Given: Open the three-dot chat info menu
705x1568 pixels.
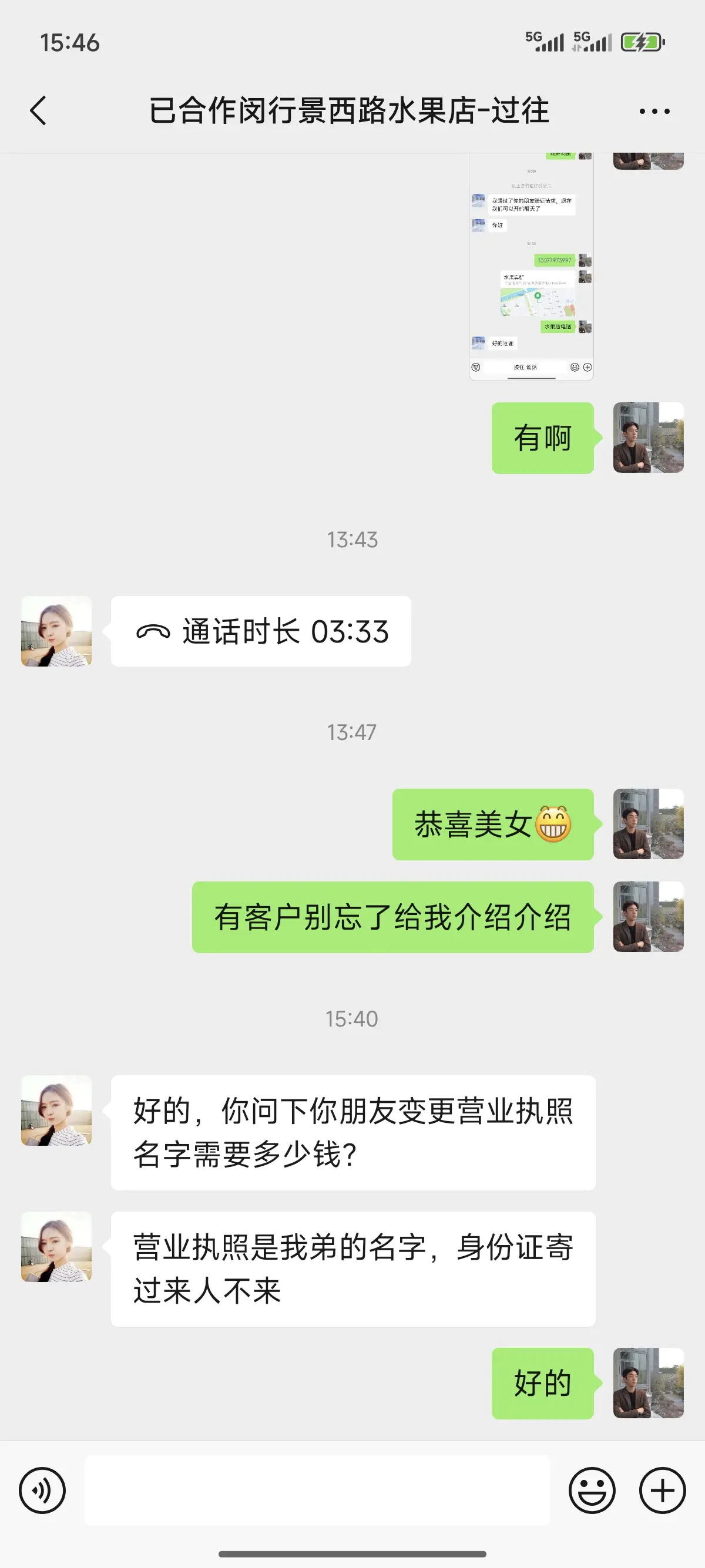Looking at the screenshot, I should tap(654, 112).
